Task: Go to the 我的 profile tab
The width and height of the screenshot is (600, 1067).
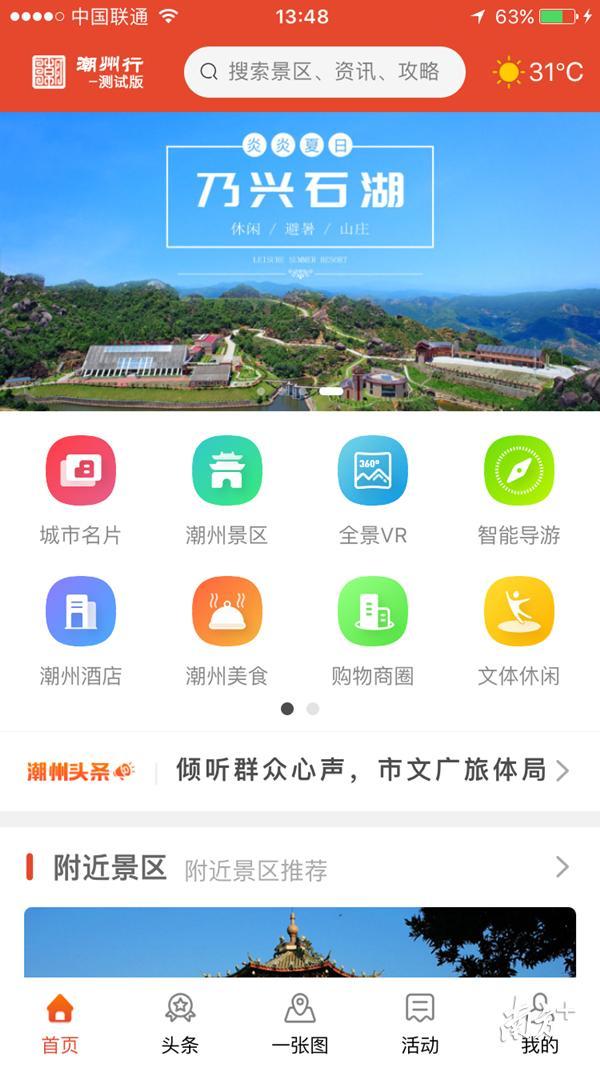Action: pyautogui.click(x=540, y=1023)
